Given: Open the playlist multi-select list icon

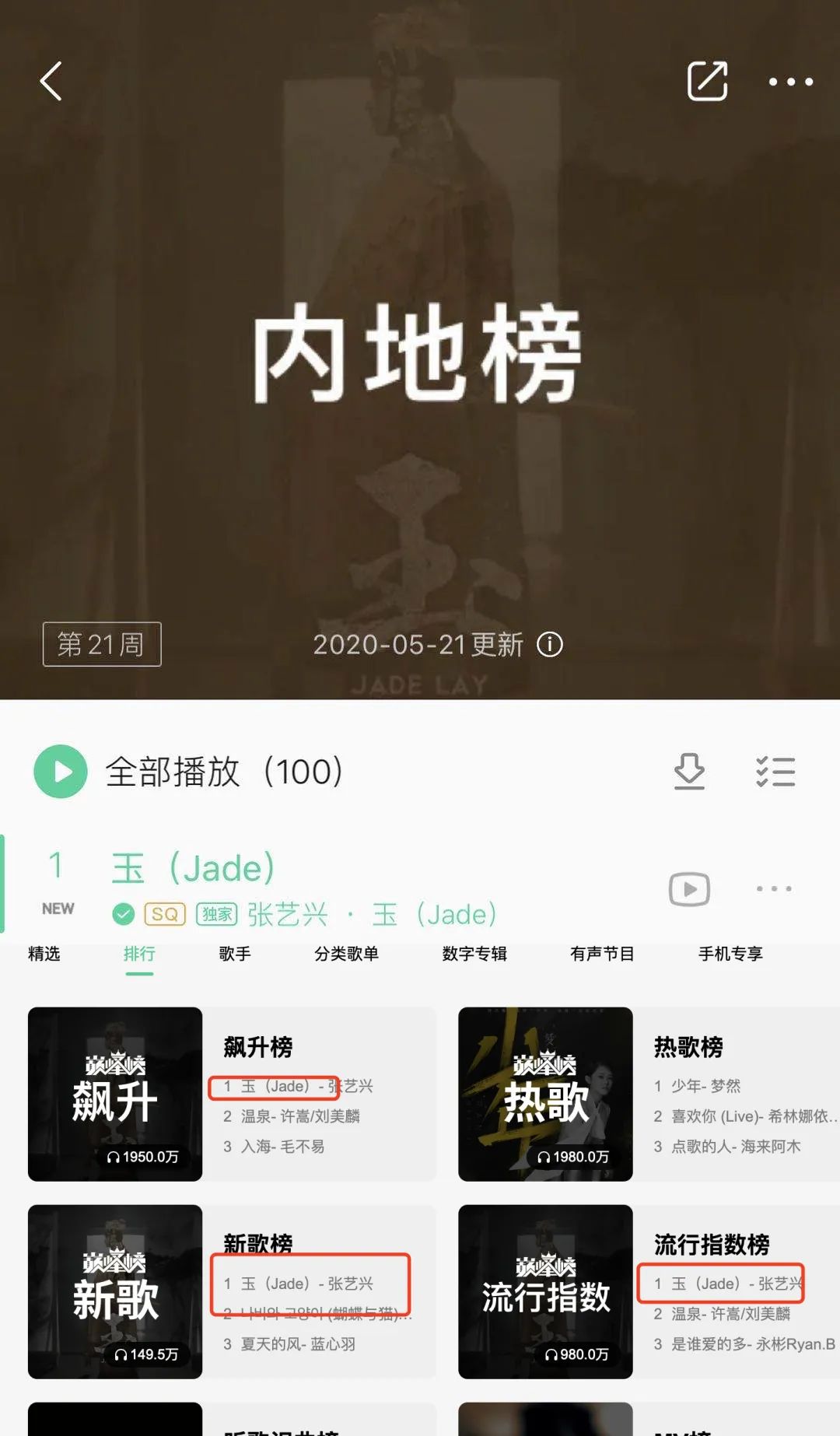Looking at the screenshot, I should (775, 772).
